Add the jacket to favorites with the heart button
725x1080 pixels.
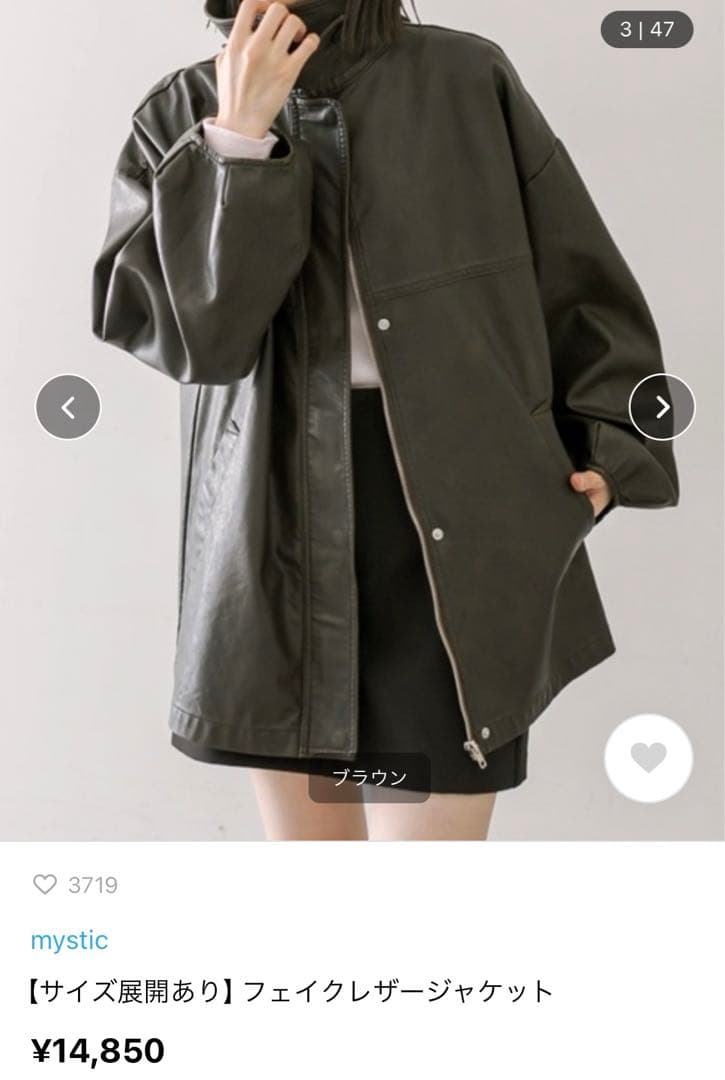point(648,758)
